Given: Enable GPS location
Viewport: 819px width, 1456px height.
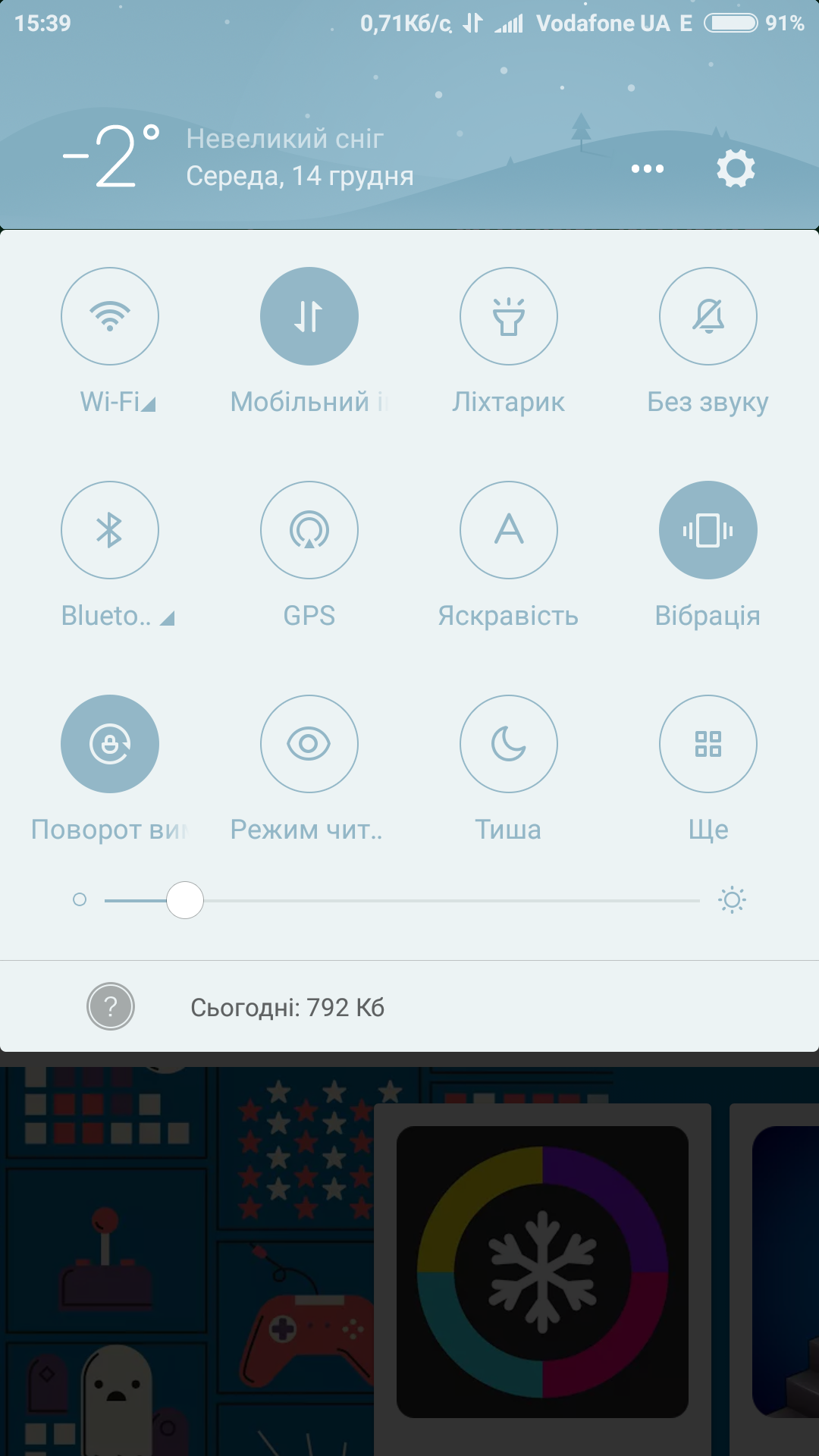Looking at the screenshot, I should (x=309, y=530).
